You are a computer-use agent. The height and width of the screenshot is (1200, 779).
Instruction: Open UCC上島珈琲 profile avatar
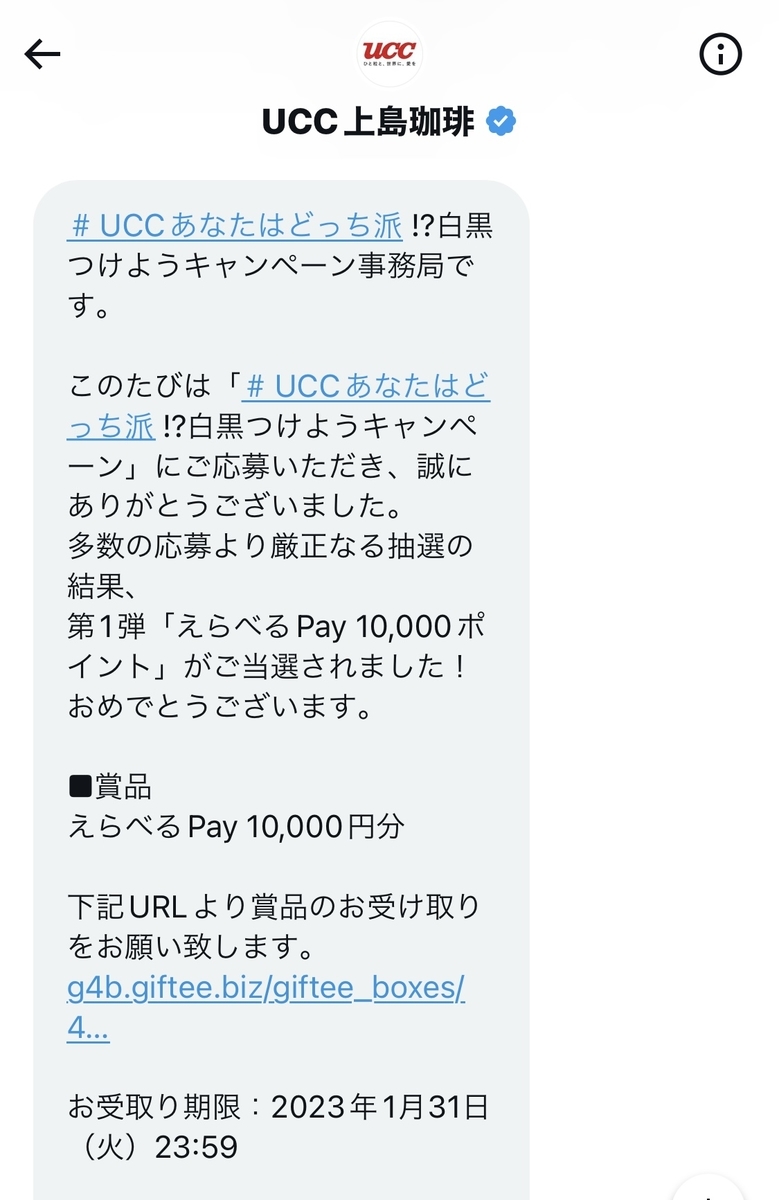tap(389, 54)
